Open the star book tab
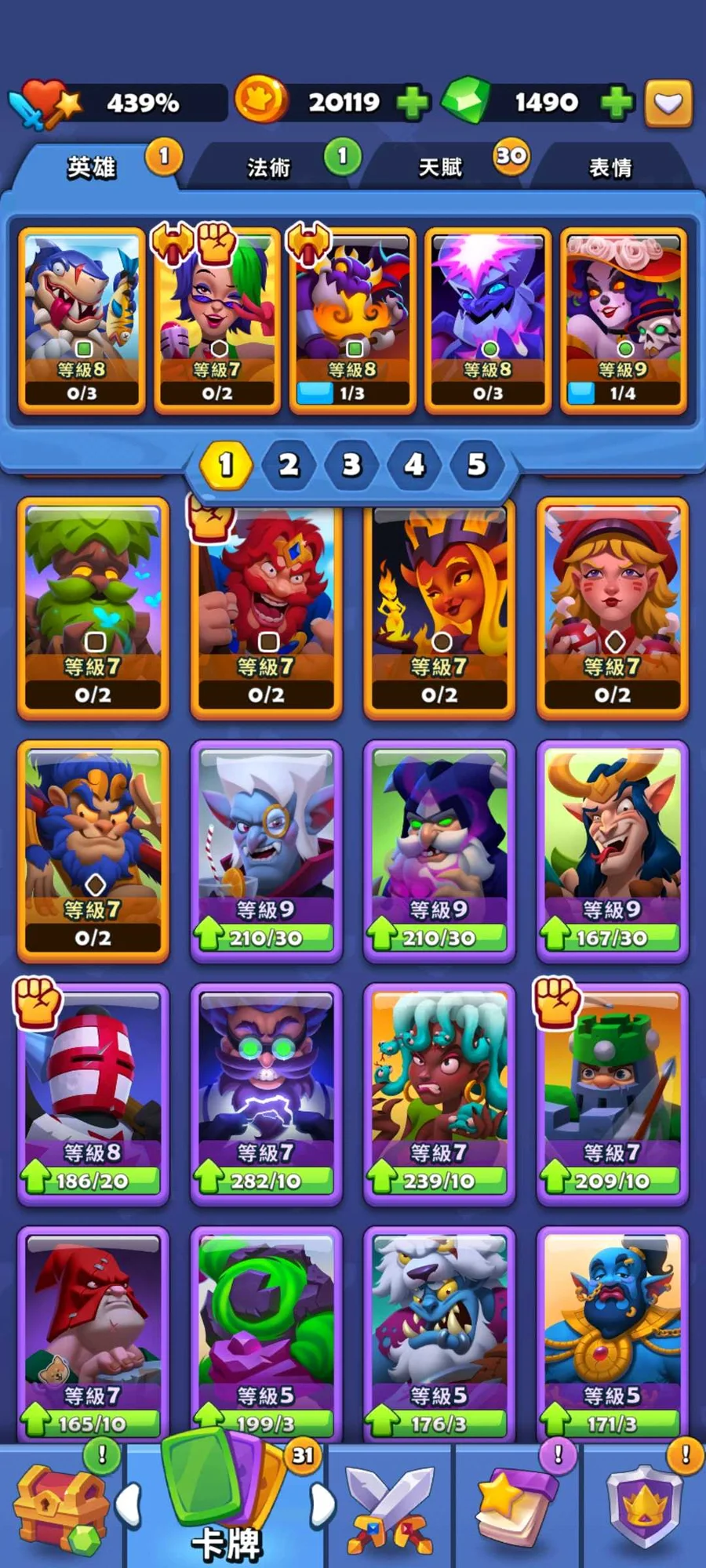The image size is (706, 1568). tap(514, 1507)
